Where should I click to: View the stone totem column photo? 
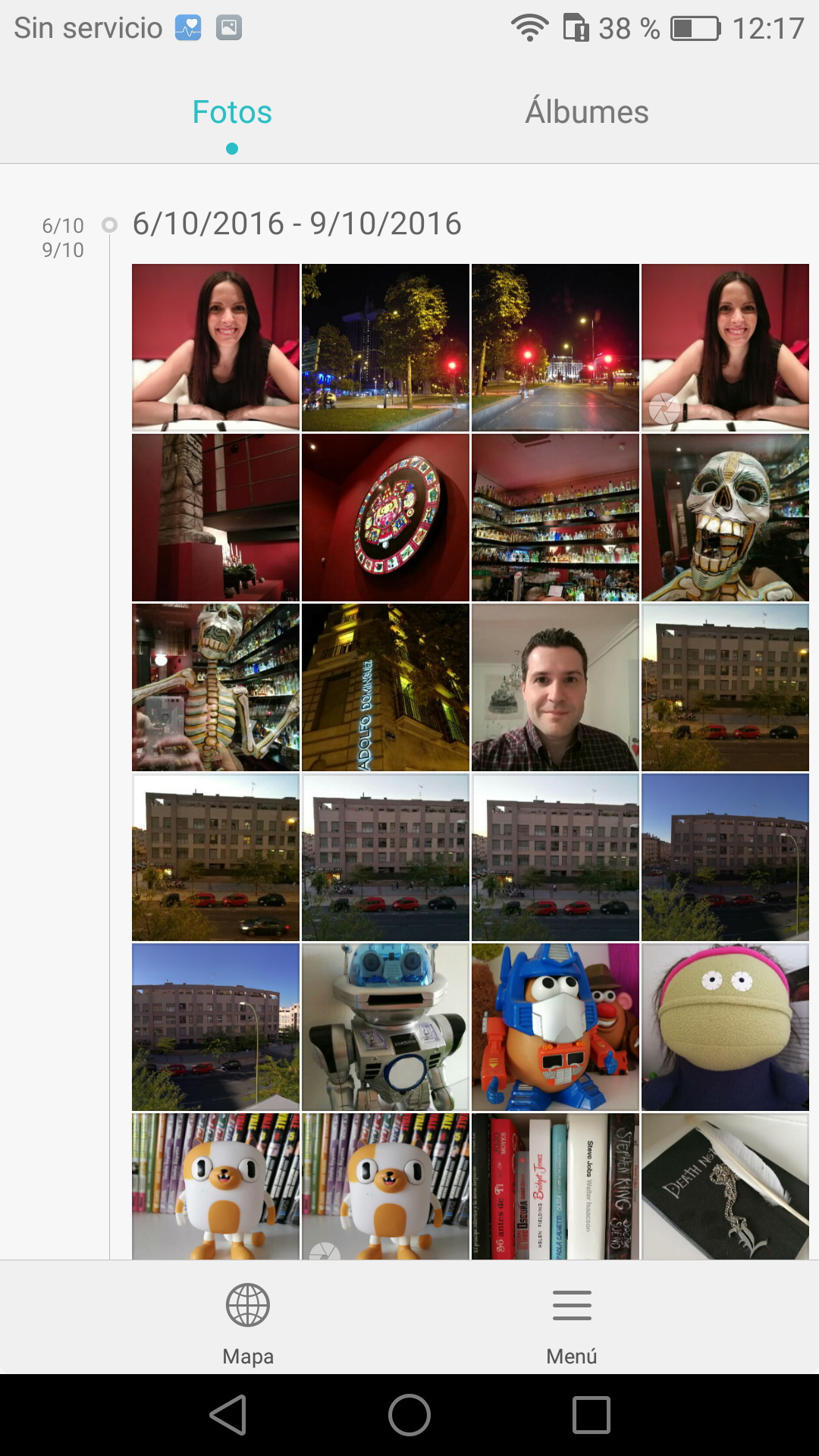215,517
